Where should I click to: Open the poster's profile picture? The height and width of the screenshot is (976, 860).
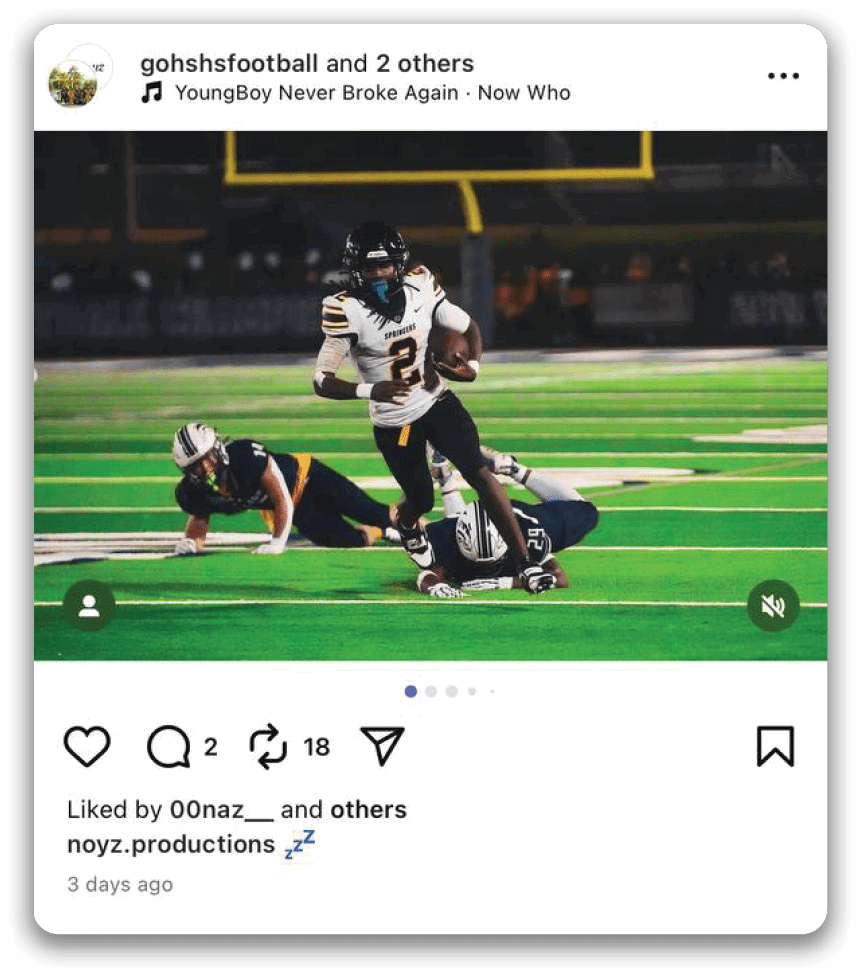coord(74,82)
